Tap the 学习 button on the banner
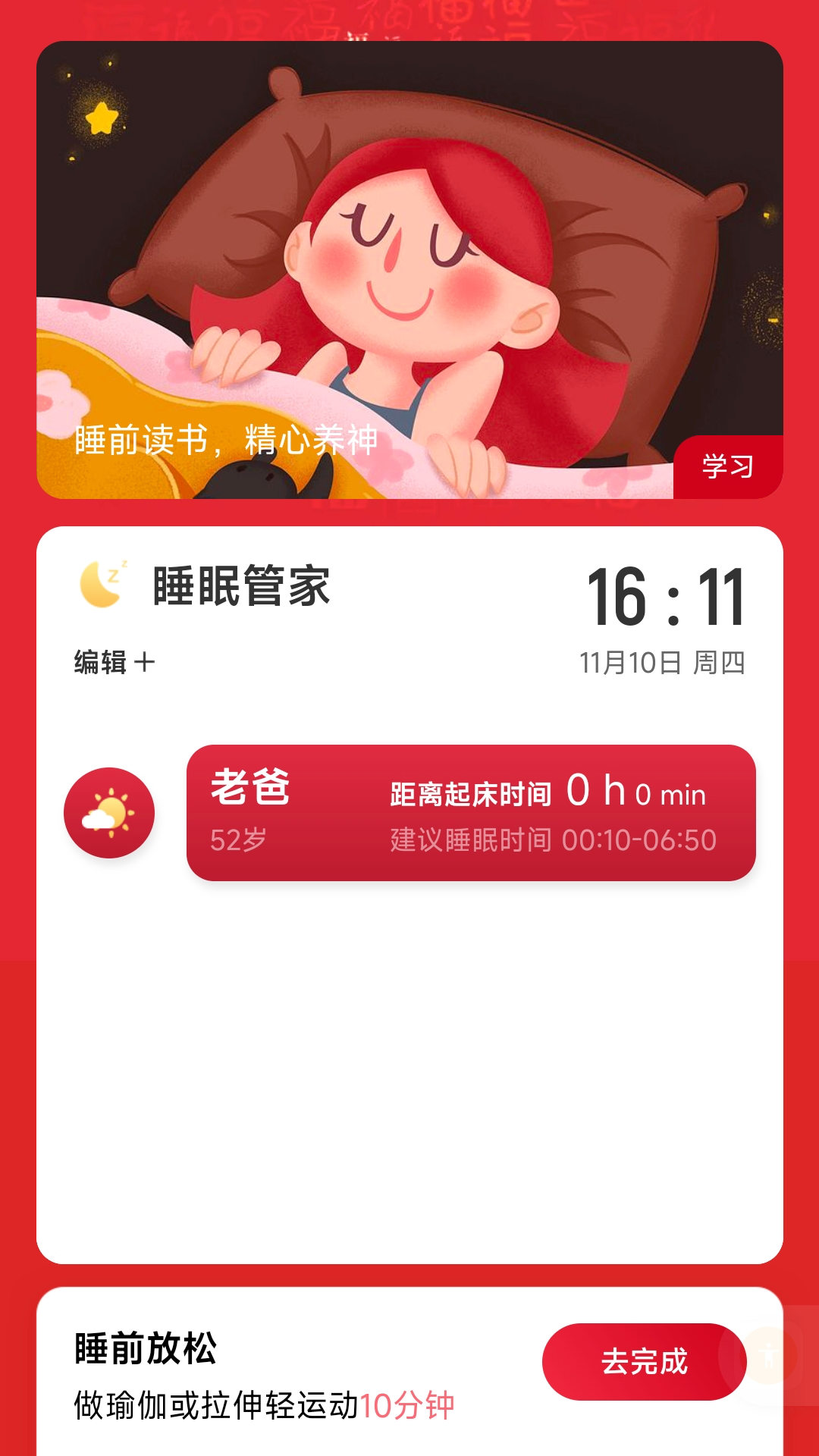This screenshot has width=819, height=1456. [727, 466]
